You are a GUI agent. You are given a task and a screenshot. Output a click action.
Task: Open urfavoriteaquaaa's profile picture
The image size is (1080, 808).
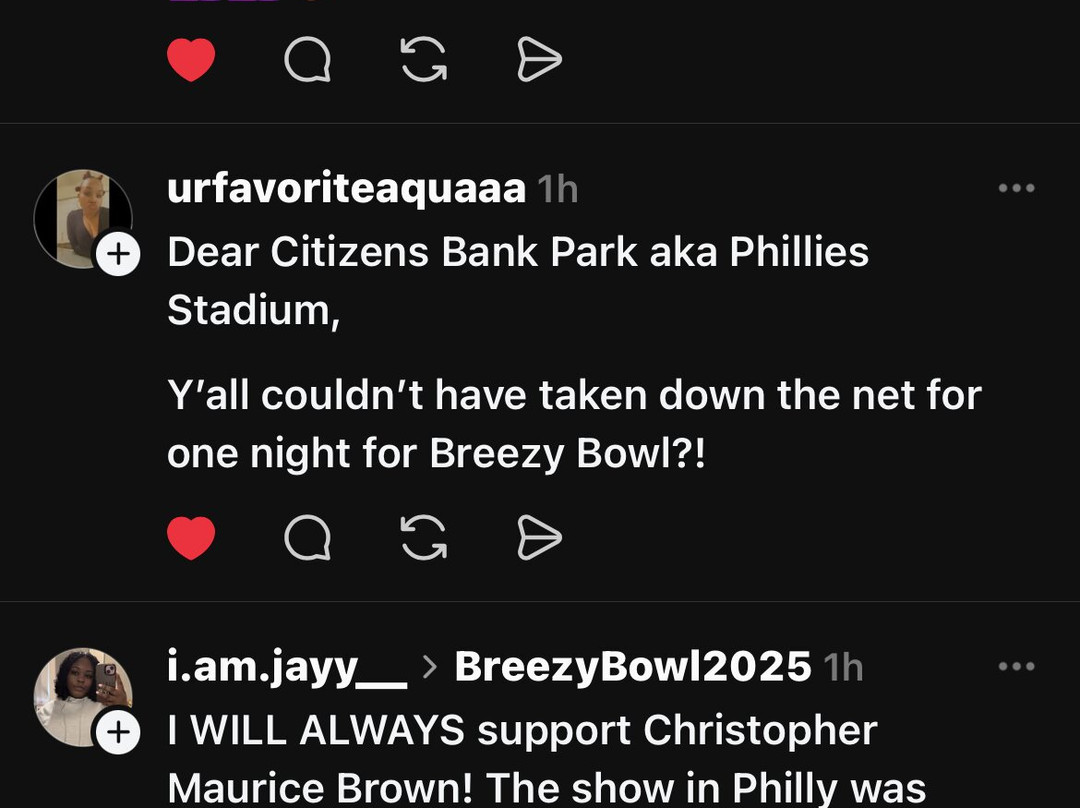pyautogui.click(x=83, y=218)
